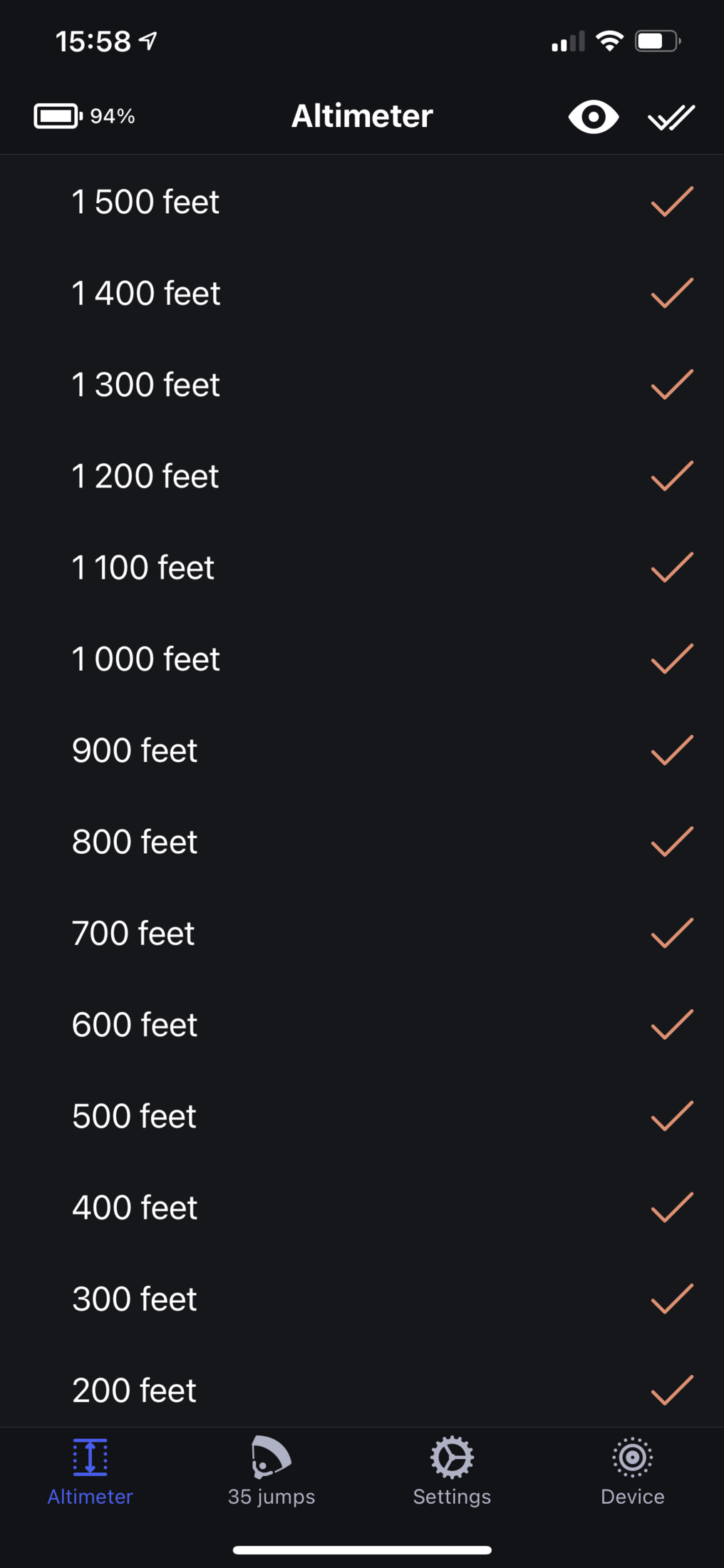The image size is (724, 1568).
Task: Deselect the 900 feet row
Action: (362, 750)
